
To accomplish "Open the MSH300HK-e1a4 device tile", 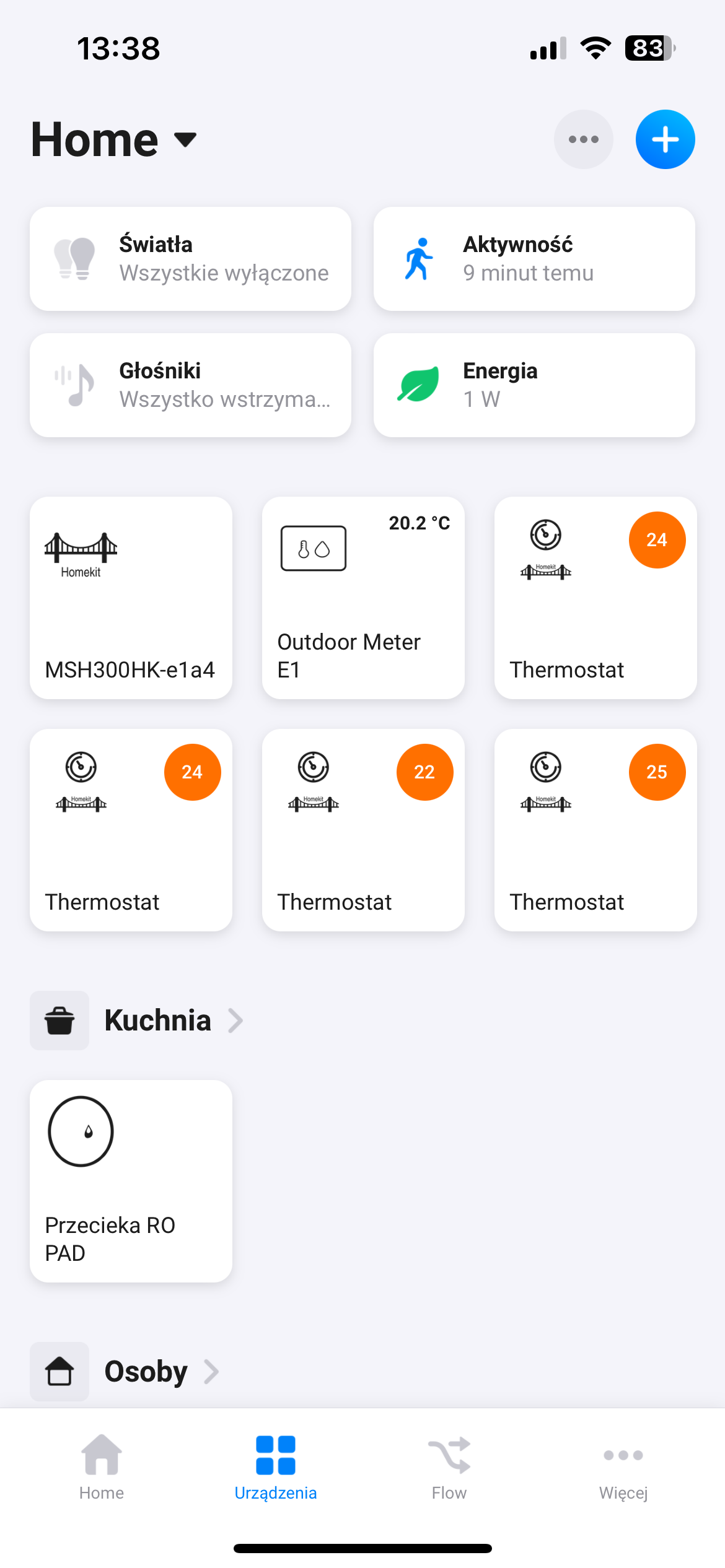I will pyautogui.click(x=131, y=598).
